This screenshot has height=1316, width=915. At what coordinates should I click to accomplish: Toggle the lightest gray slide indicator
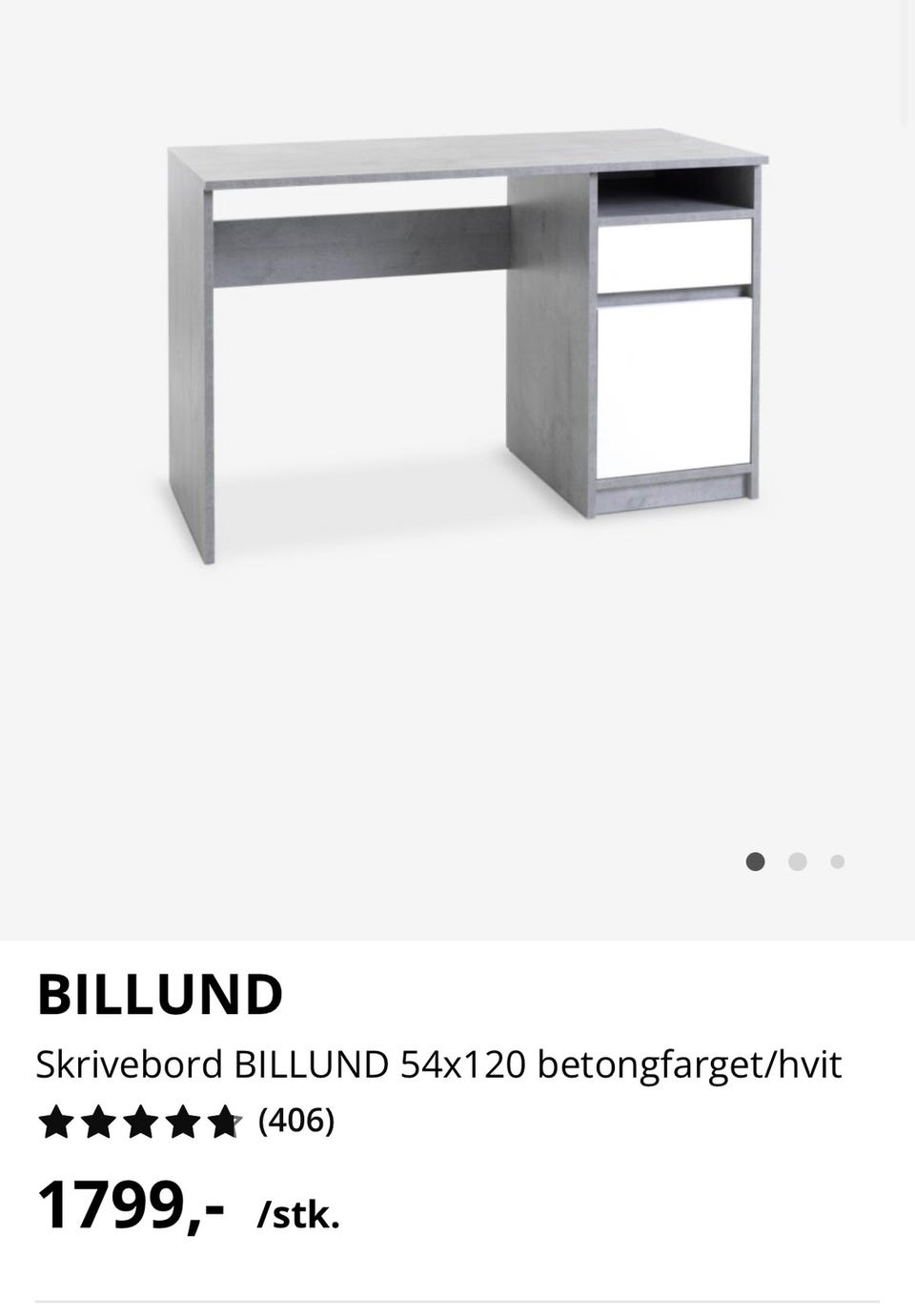click(x=837, y=861)
